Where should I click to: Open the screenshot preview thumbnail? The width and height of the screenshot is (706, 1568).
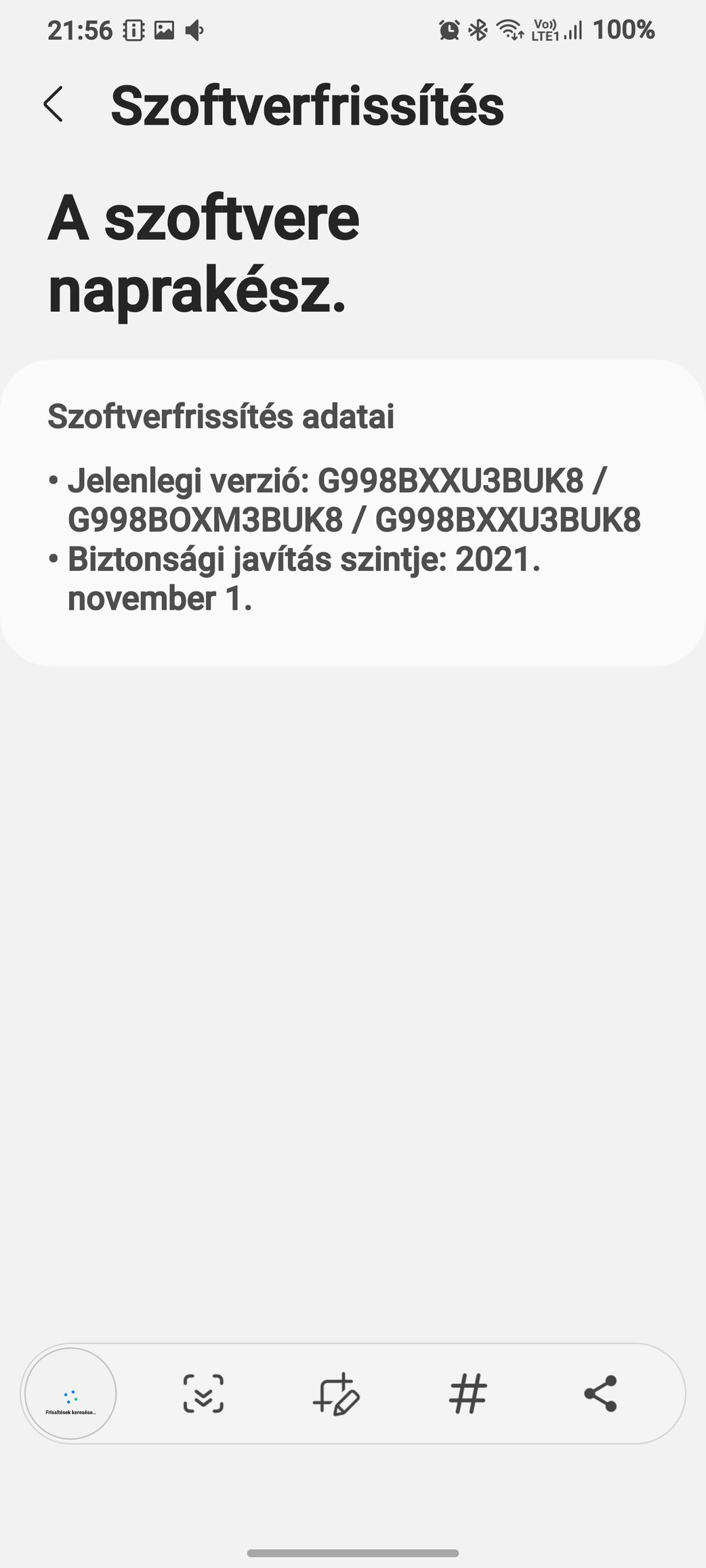pyautogui.click(x=70, y=1393)
